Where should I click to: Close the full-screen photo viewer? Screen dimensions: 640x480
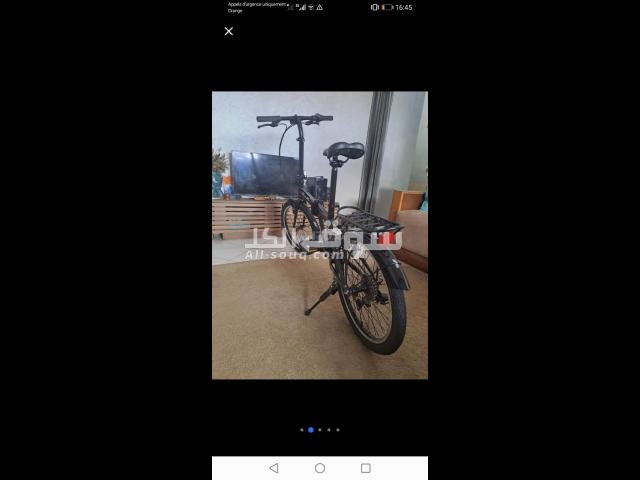pos(229,31)
